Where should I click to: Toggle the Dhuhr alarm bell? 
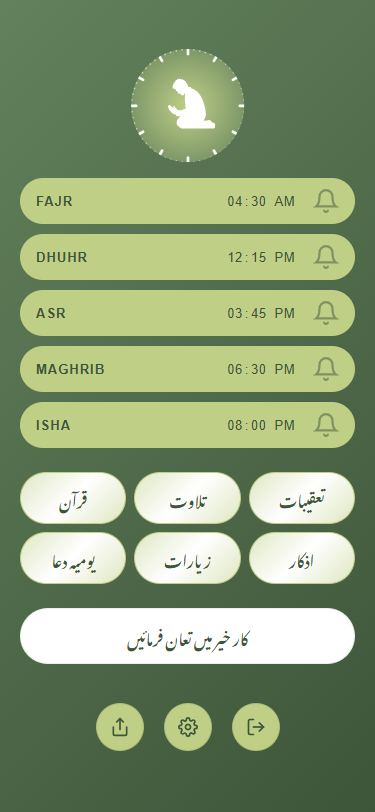pos(326,257)
